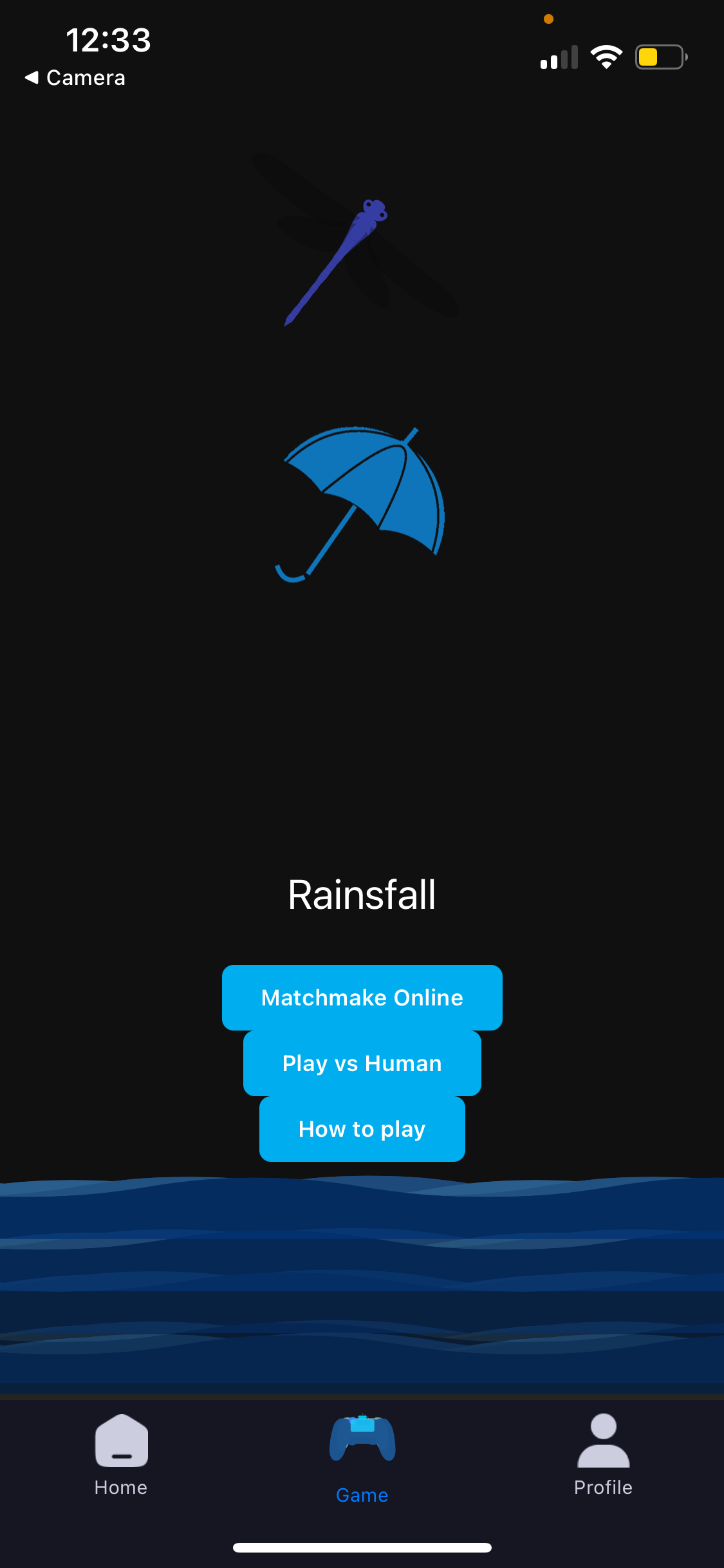Go to the Profile tab
Viewport: 724px width, 1568px height.
point(603,1455)
